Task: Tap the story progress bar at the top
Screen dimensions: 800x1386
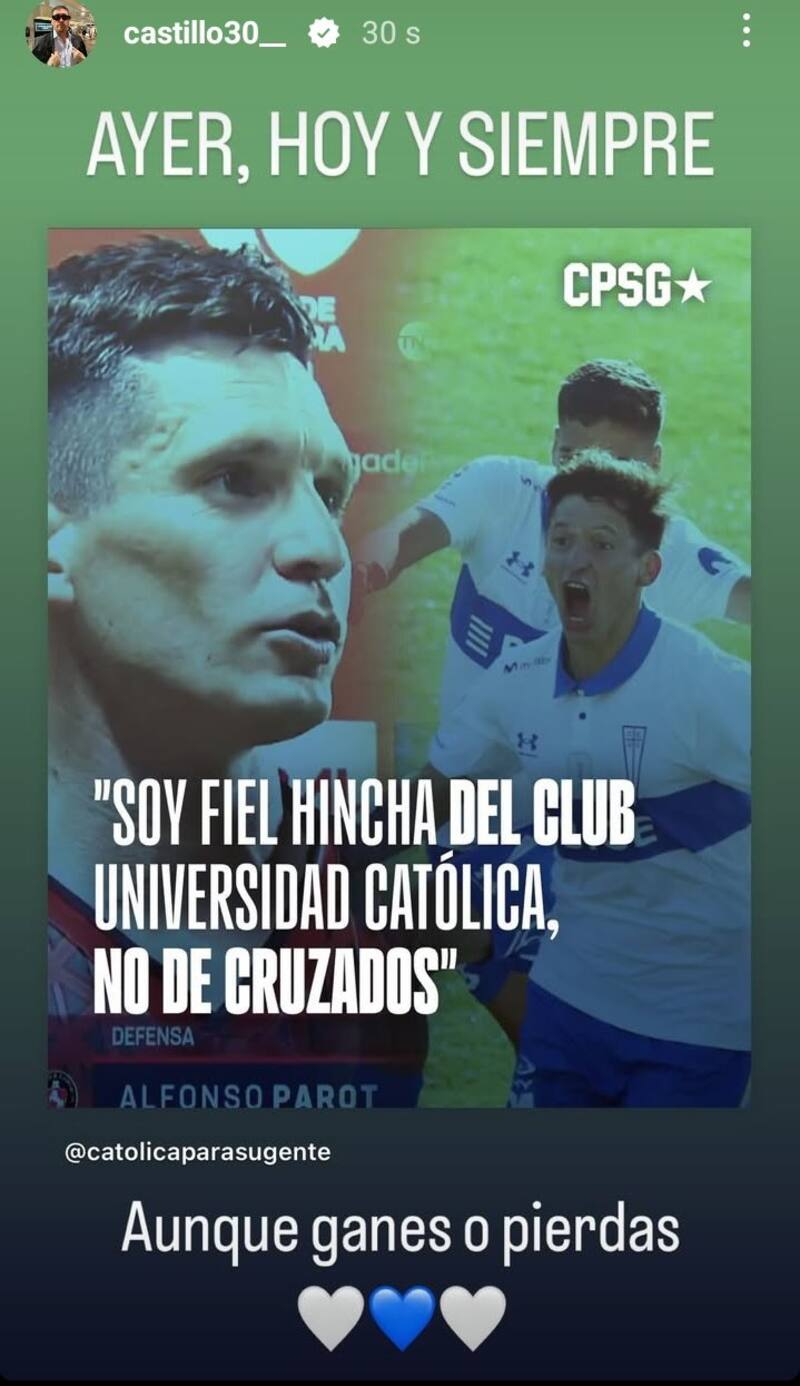Action: pyautogui.click(x=400, y=5)
